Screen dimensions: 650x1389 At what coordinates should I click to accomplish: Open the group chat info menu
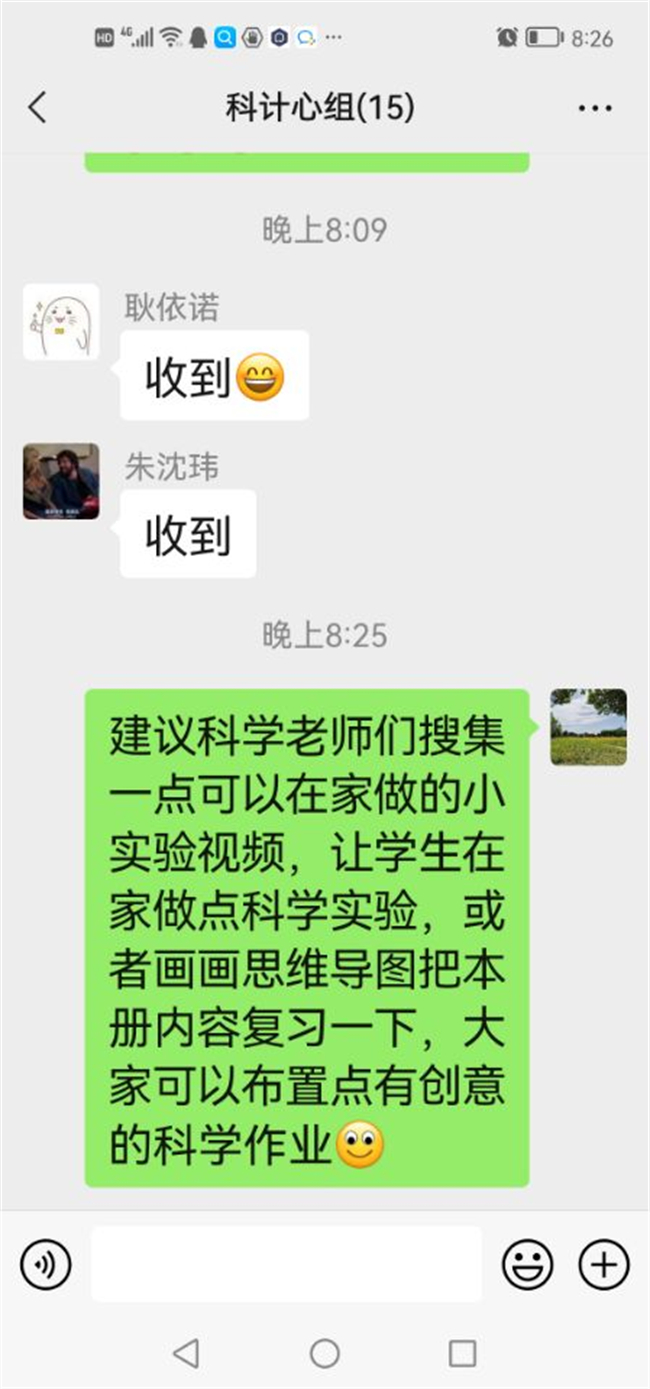[x=594, y=108]
